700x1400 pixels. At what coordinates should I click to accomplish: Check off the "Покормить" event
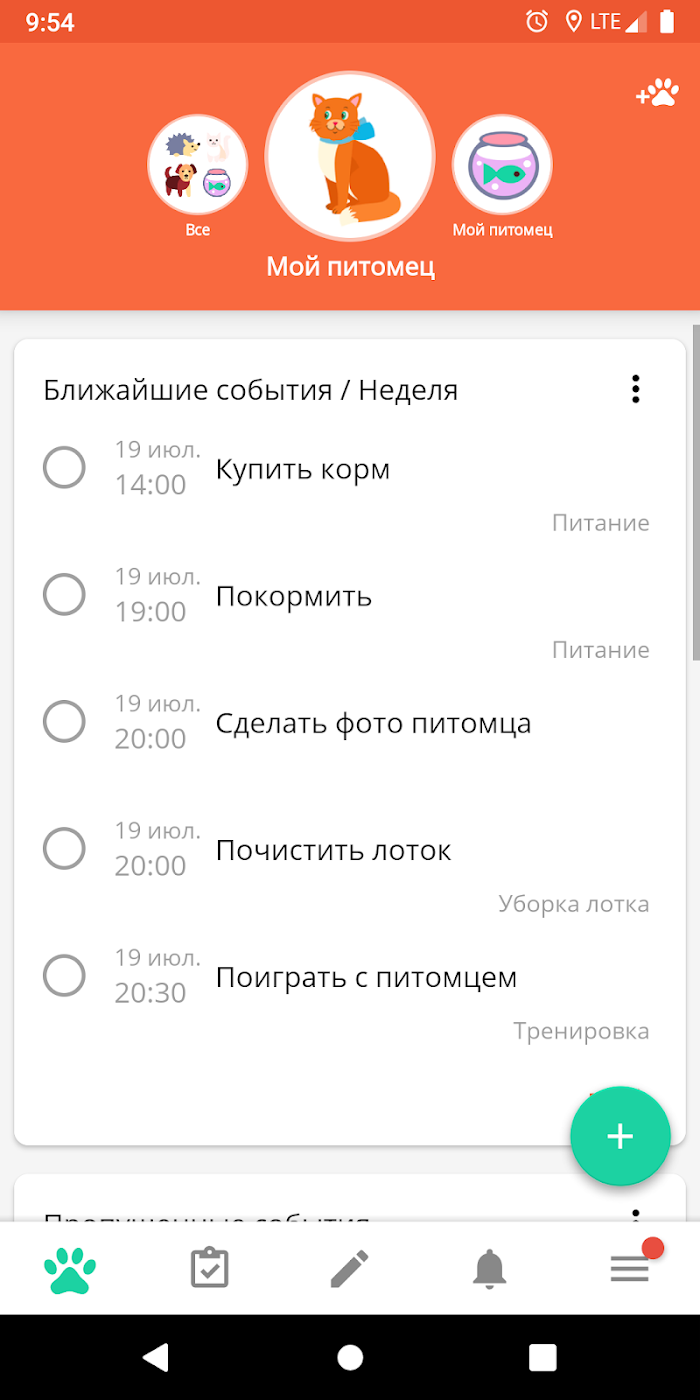click(64, 594)
